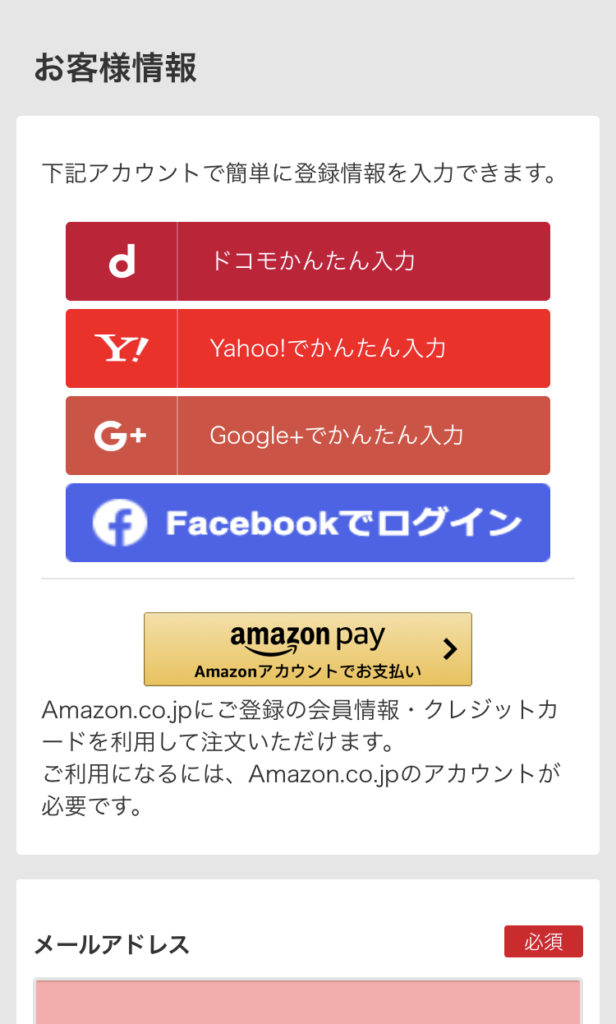
Task: Pay with the amazon pay button
Action: [308, 649]
